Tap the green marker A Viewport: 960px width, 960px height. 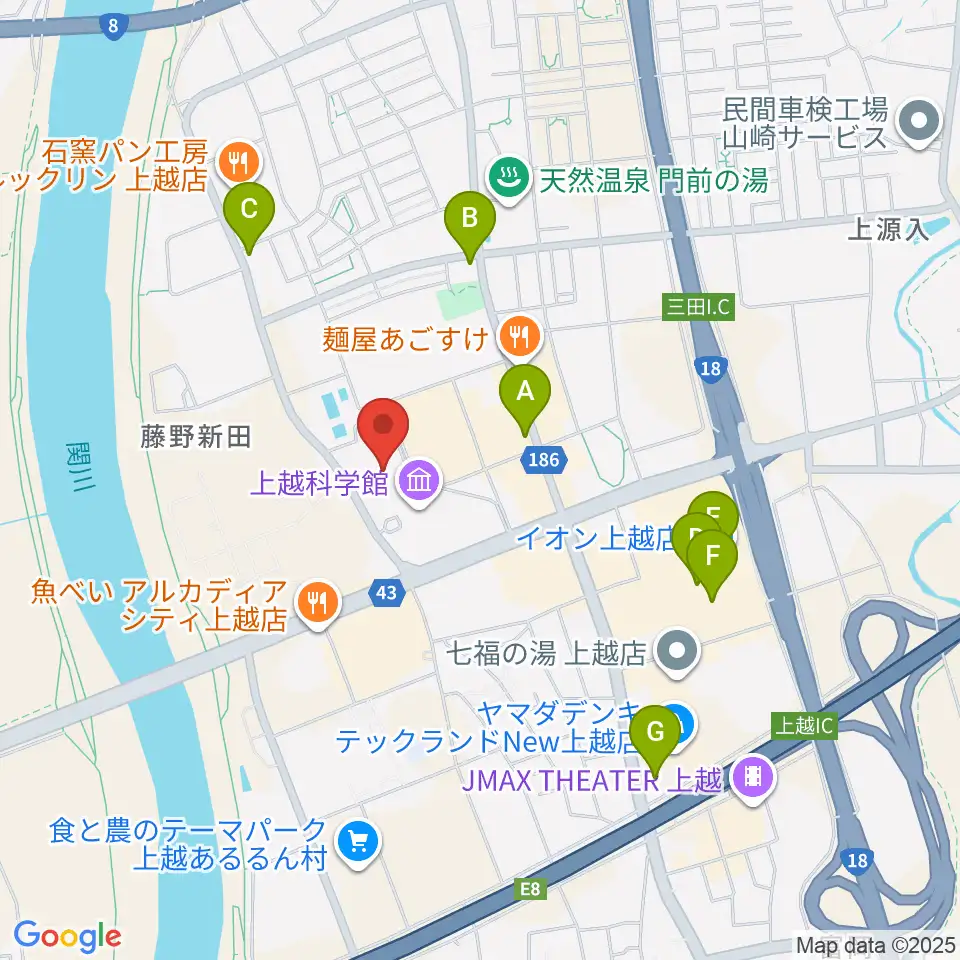coord(525,399)
